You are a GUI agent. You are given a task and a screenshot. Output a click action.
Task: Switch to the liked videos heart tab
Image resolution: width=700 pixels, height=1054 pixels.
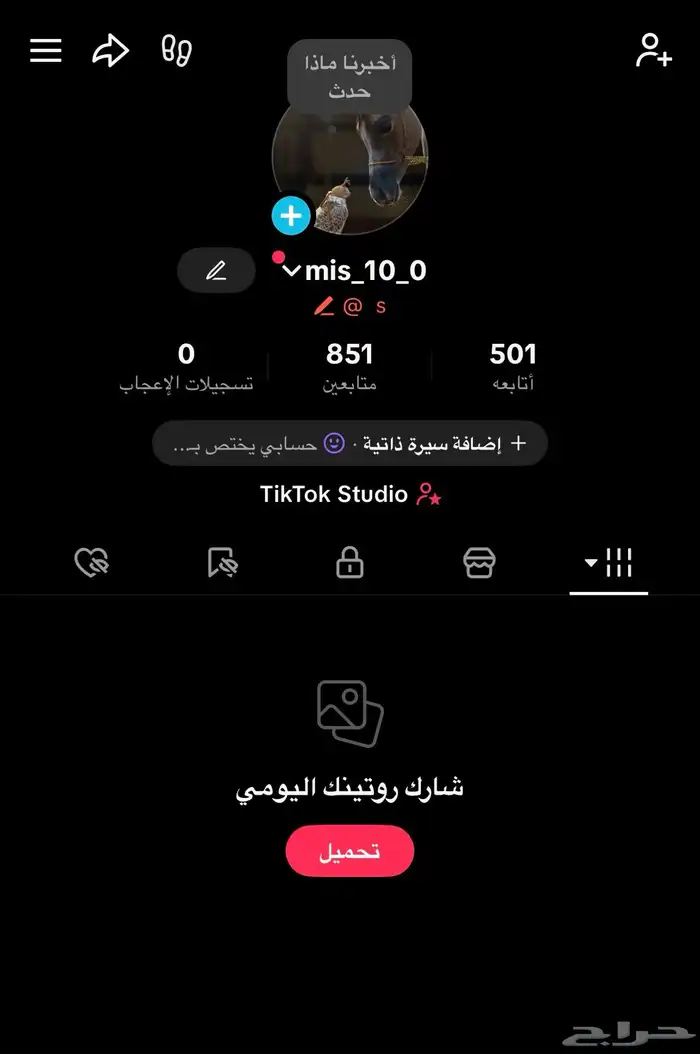92,564
